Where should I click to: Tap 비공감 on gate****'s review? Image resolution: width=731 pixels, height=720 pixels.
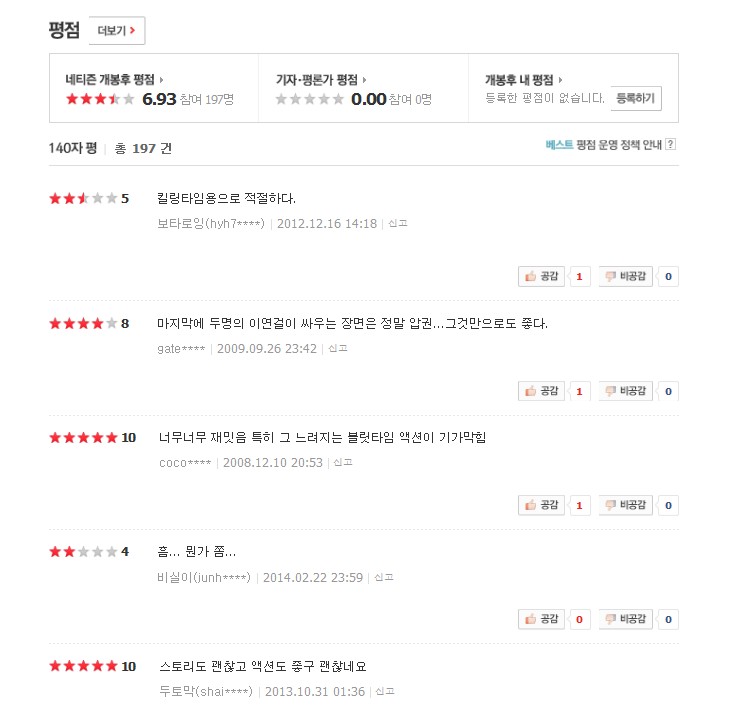(626, 390)
